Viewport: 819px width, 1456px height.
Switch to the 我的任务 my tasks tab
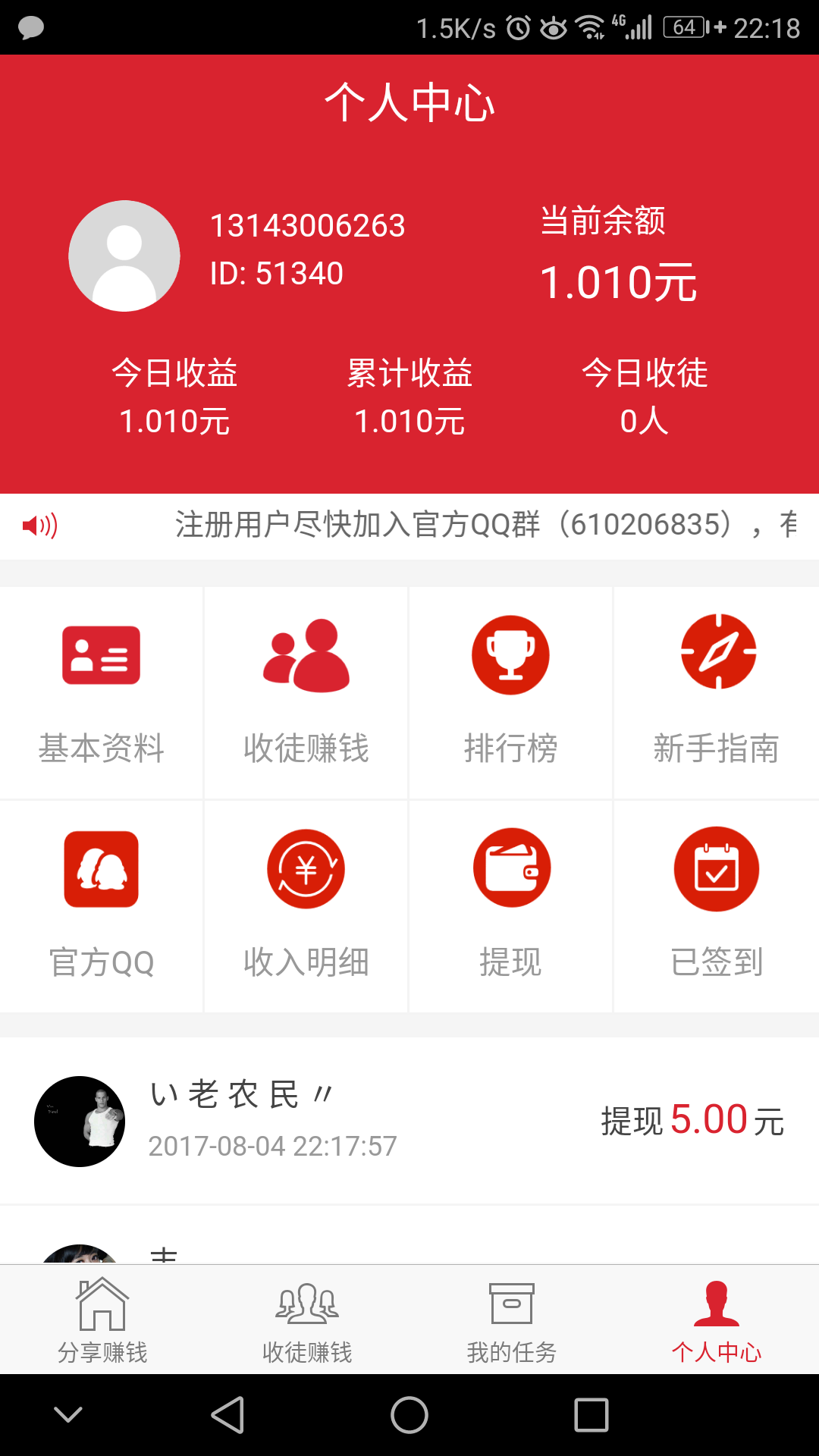(512, 1319)
